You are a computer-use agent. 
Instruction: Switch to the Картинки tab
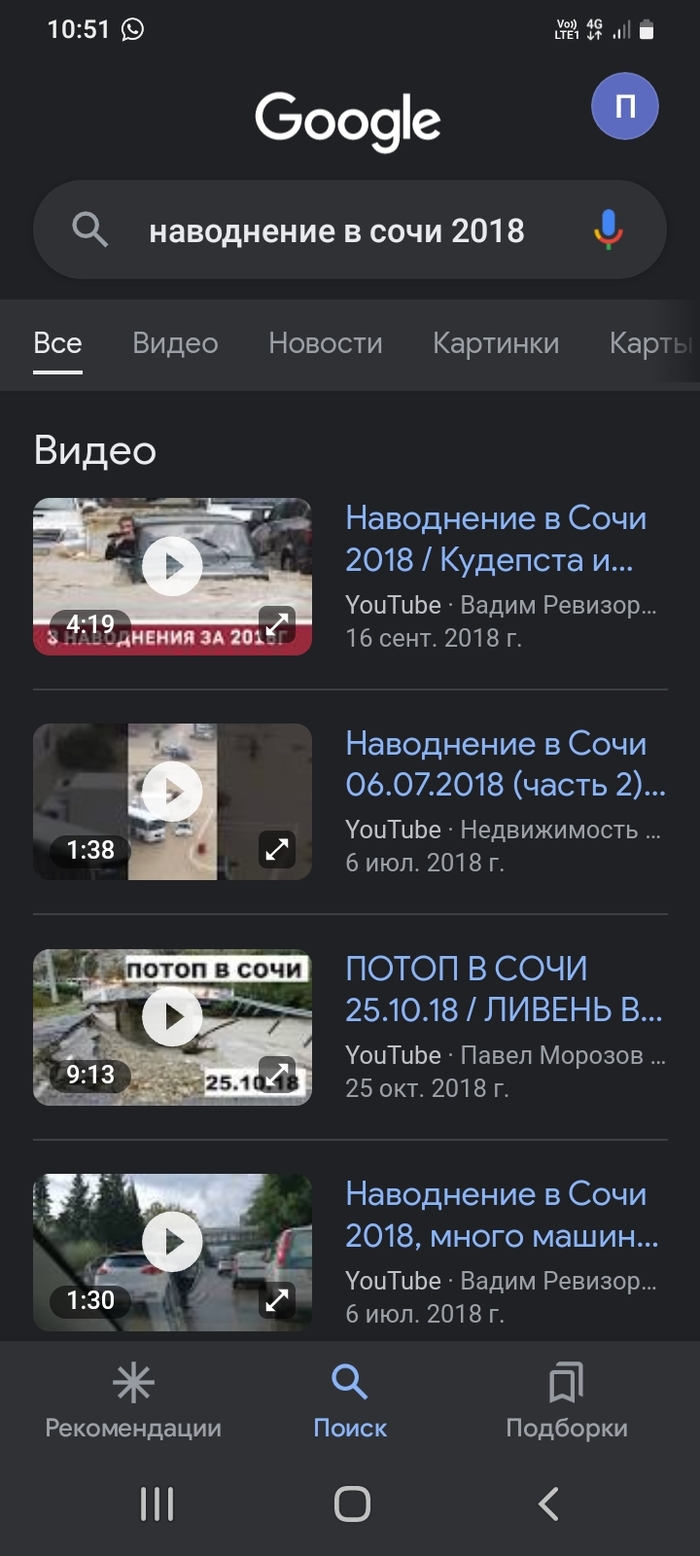495,344
